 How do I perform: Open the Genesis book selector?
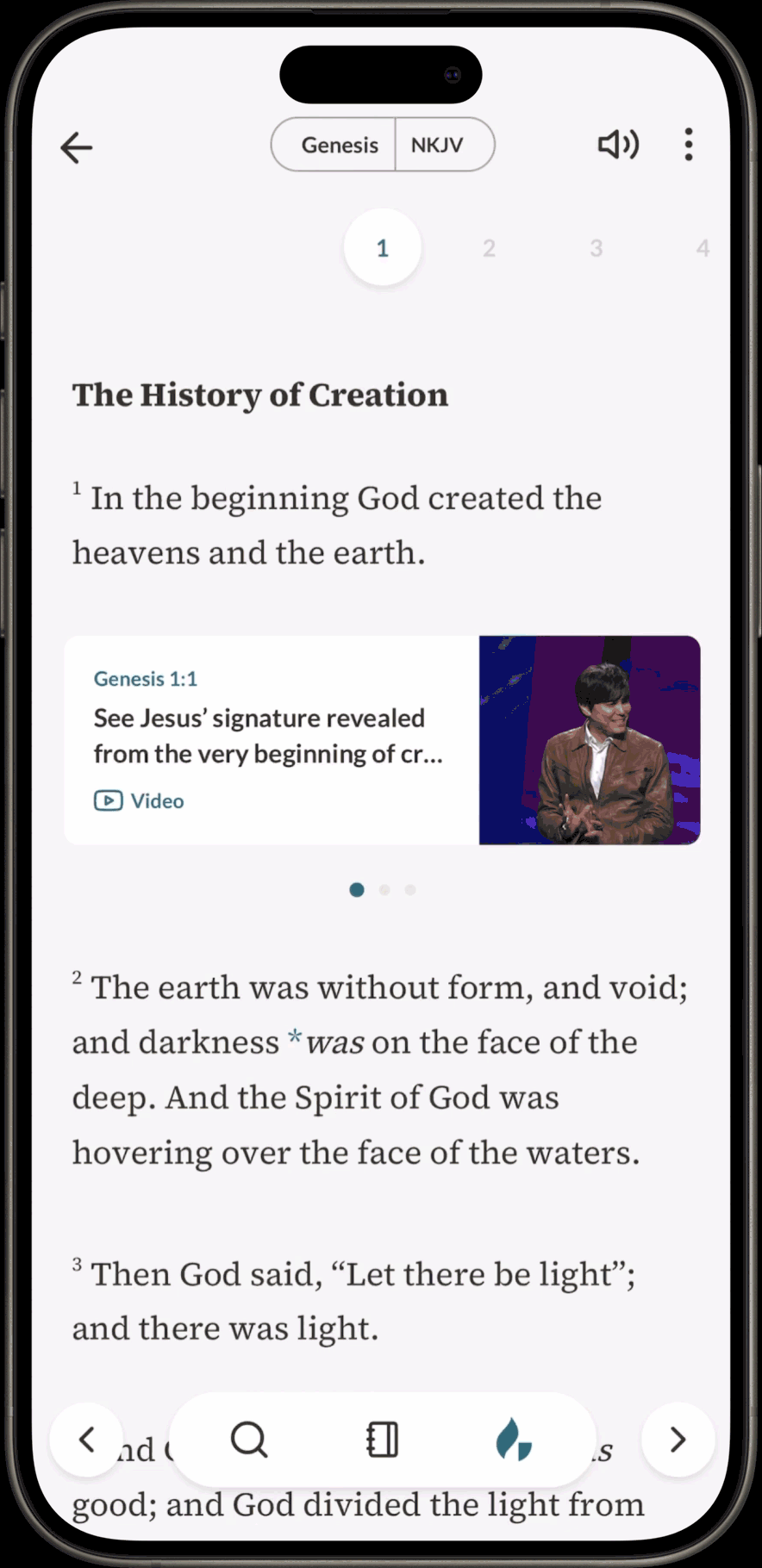click(x=338, y=145)
